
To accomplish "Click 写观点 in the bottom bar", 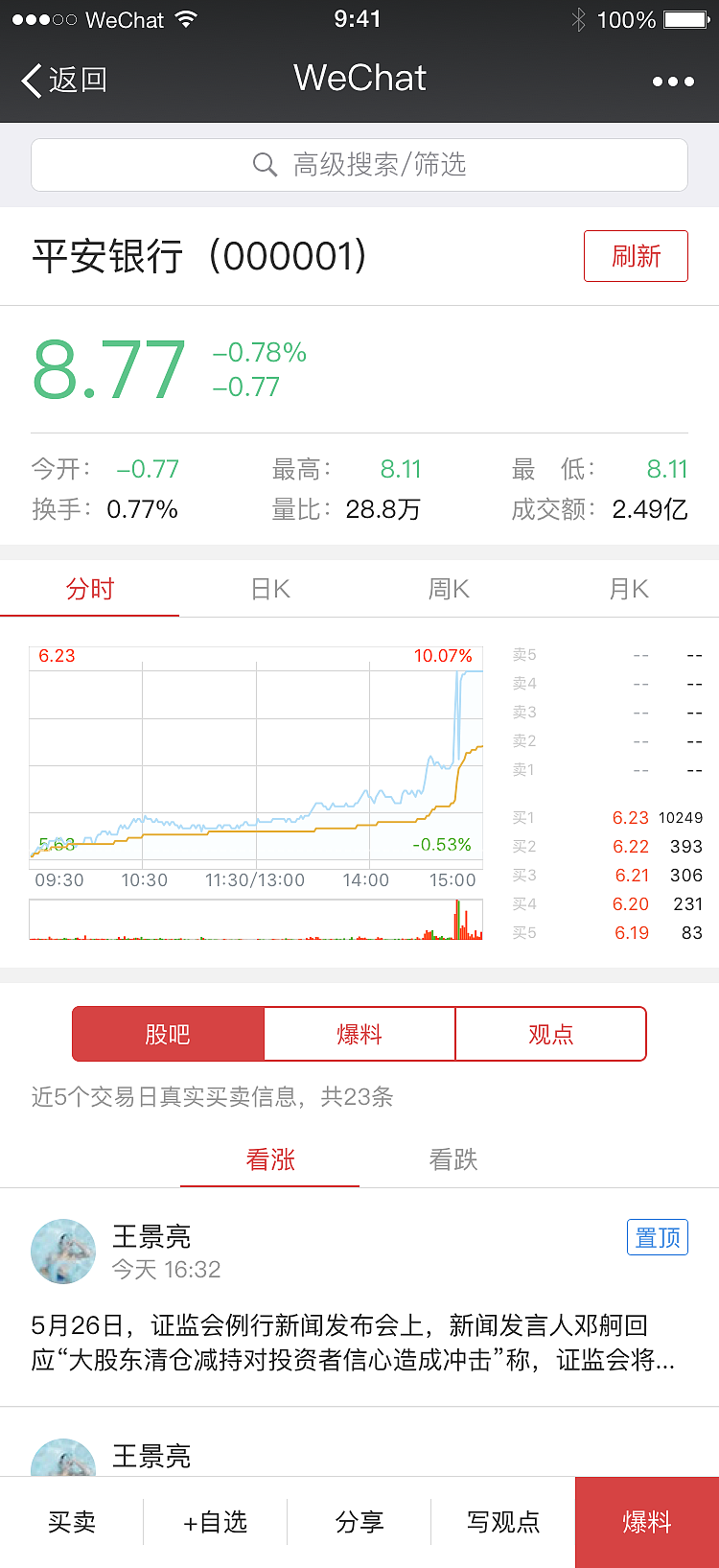I will coord(503,1522).
